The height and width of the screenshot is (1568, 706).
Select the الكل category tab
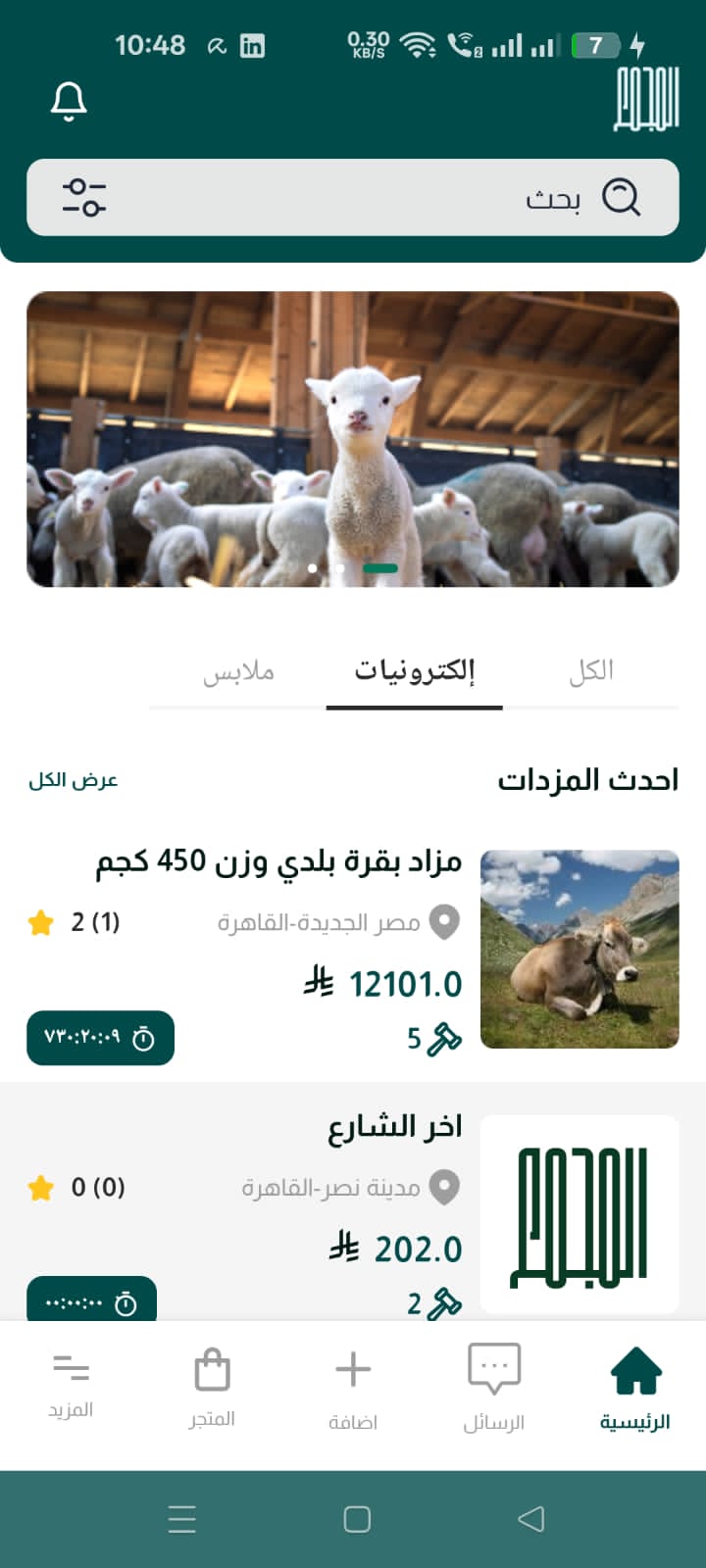[x=590, y=671]
